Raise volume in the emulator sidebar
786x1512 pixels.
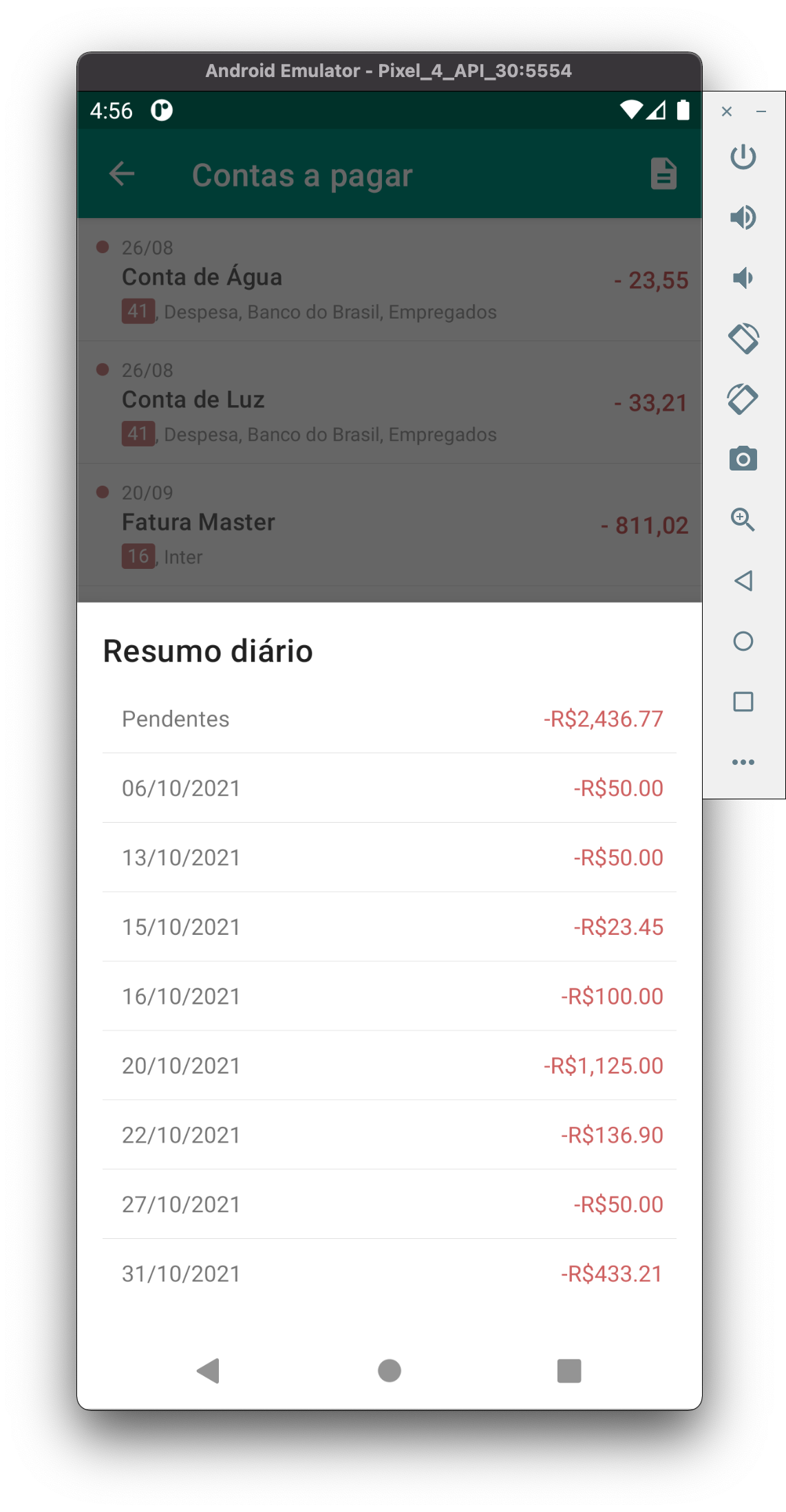coord(743,217)
